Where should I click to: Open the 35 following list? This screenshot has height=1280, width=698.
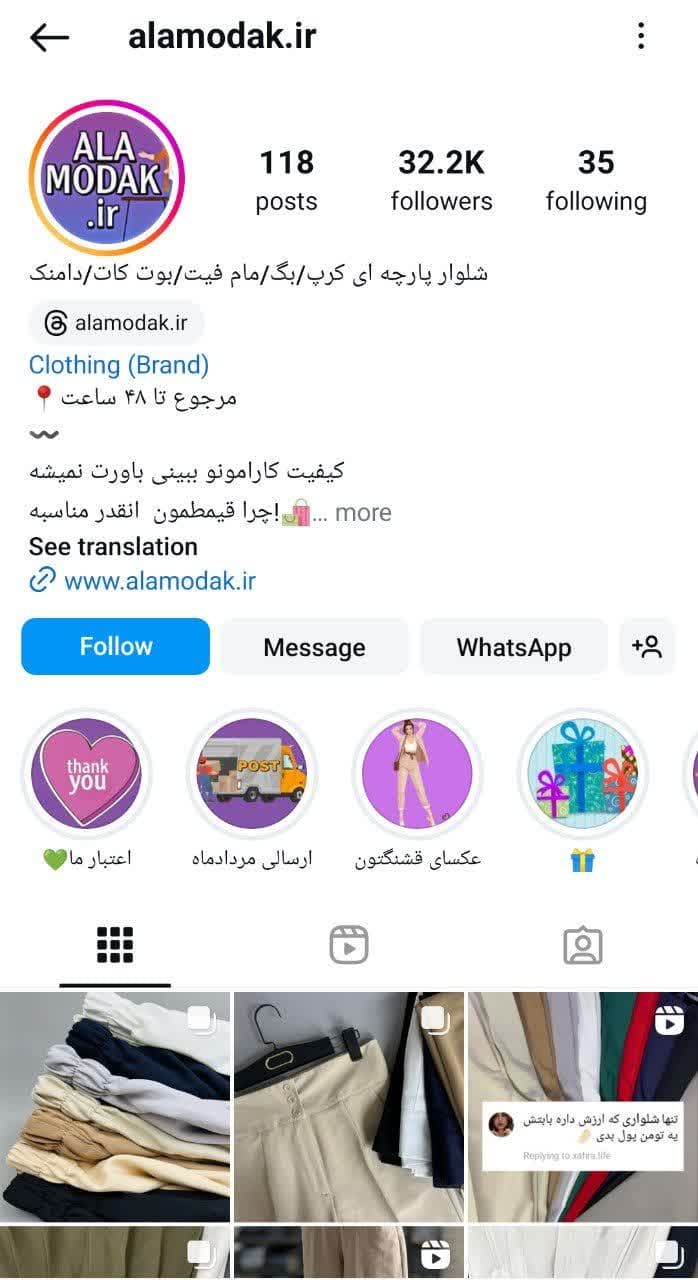[x=596, y=180]
